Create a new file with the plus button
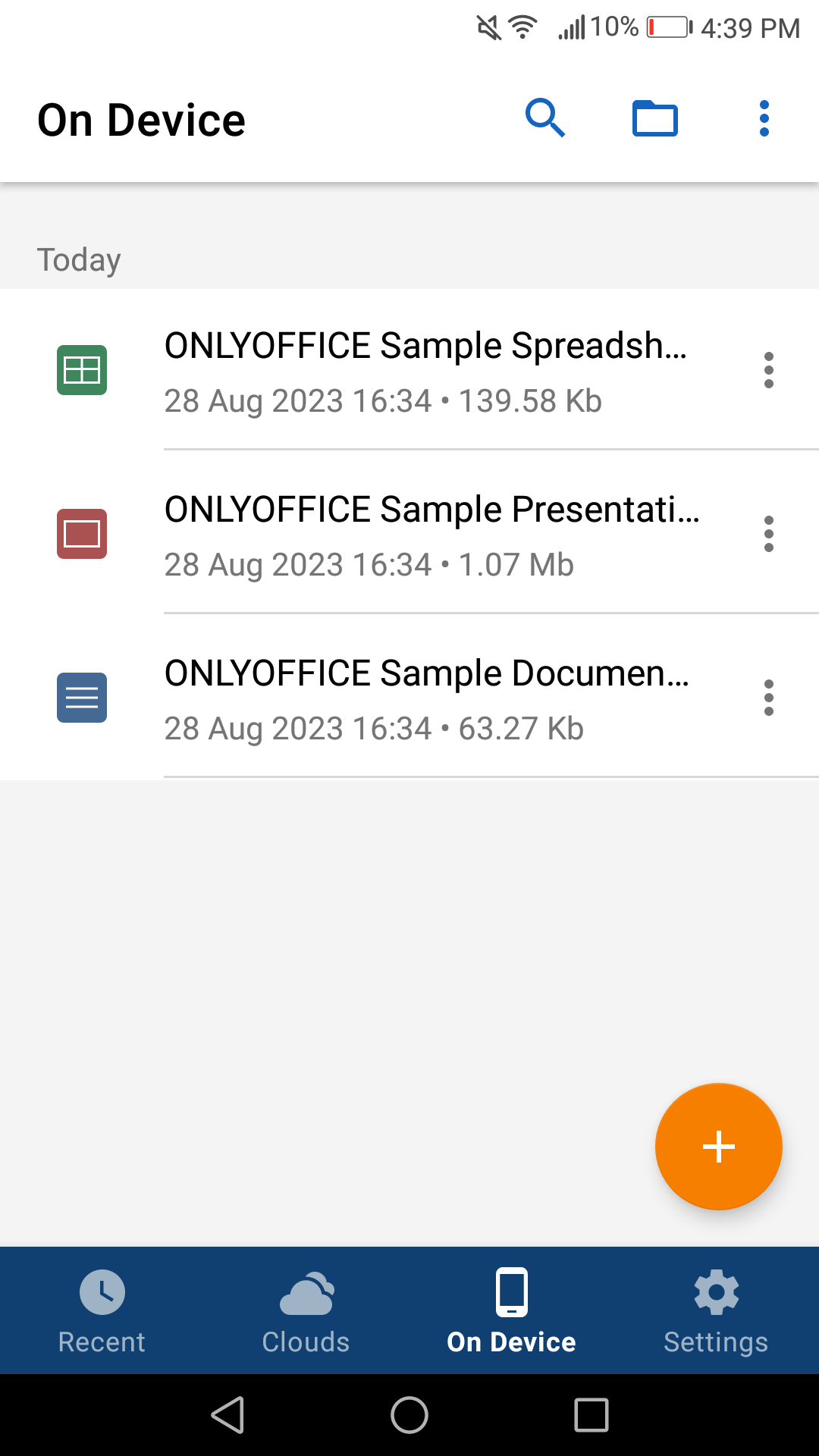 tap(719, 1147)
